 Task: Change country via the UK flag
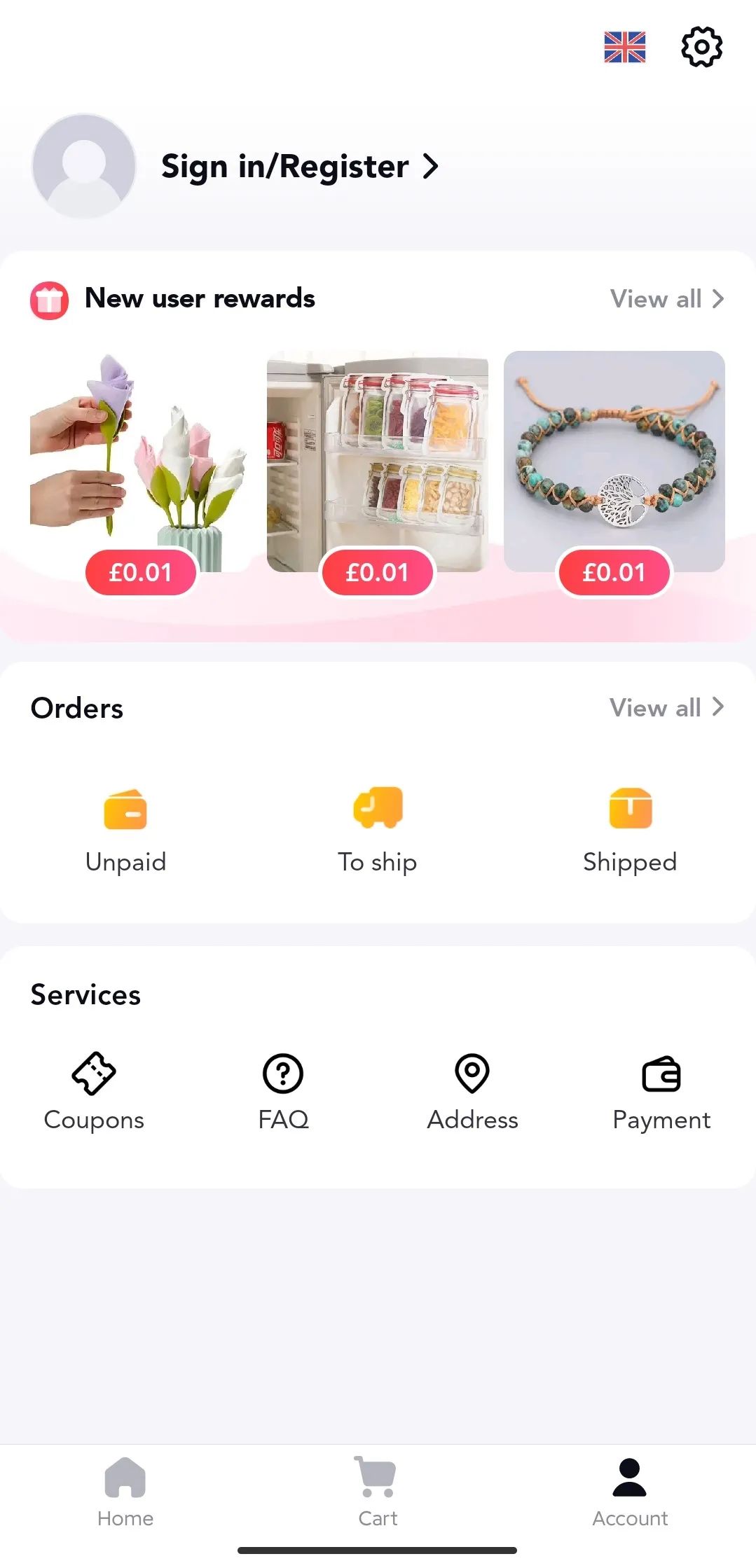(624, 47)
